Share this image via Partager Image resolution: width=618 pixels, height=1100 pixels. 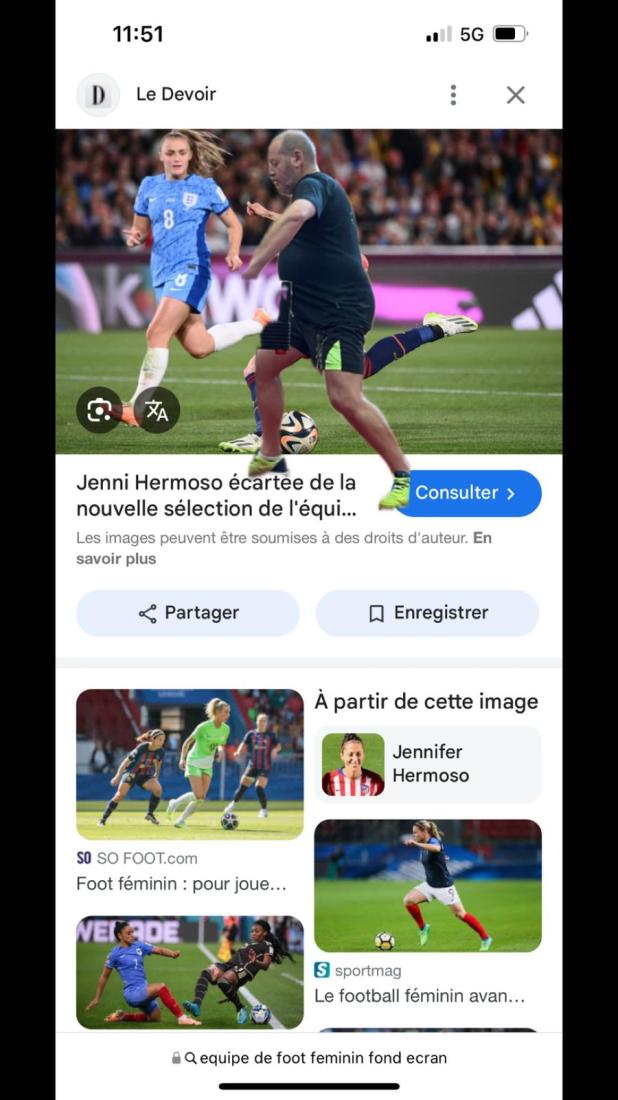[188, 613]
